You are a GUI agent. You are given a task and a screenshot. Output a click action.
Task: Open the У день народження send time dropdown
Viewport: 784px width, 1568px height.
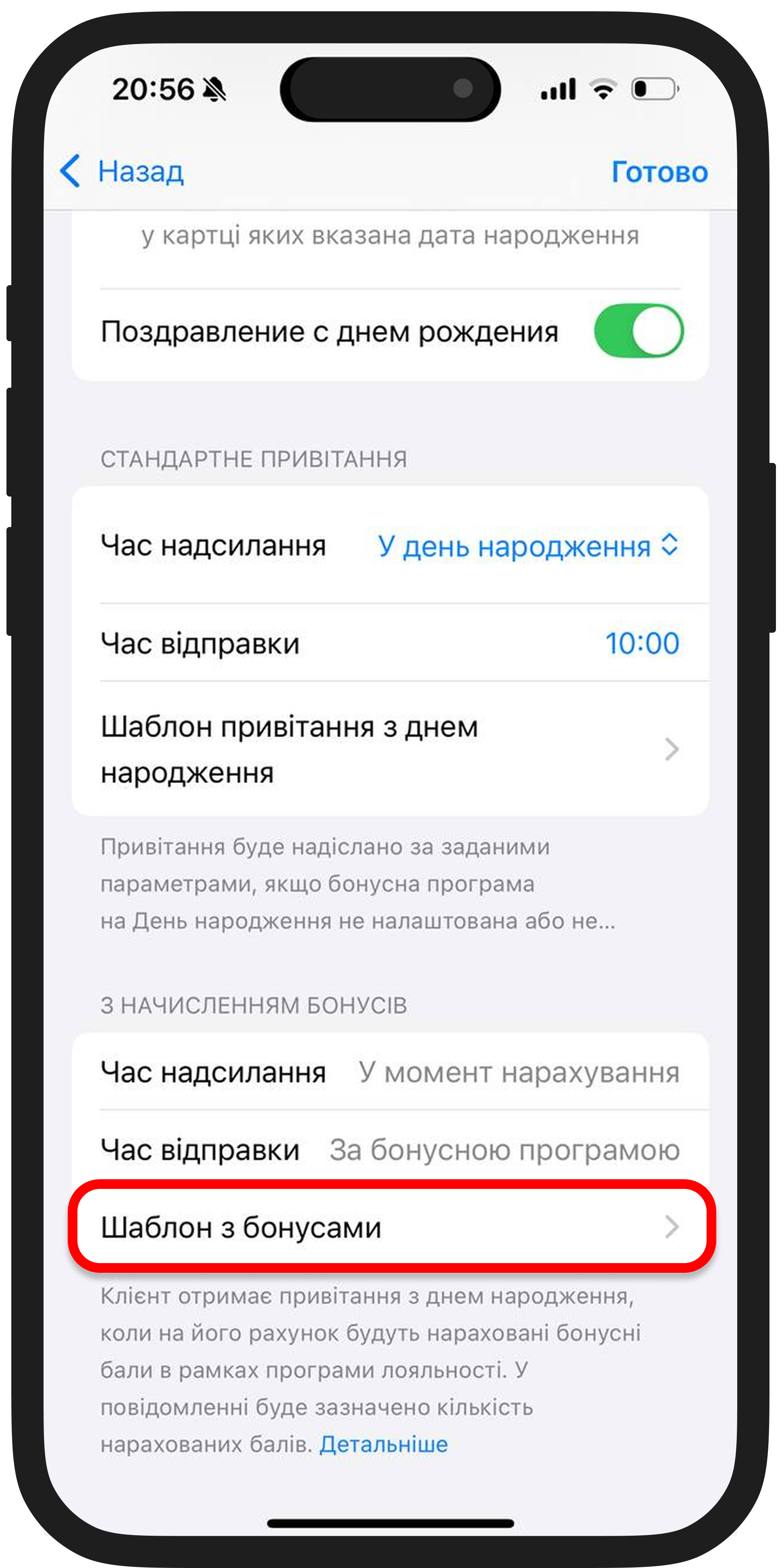(x=527, y=546)
